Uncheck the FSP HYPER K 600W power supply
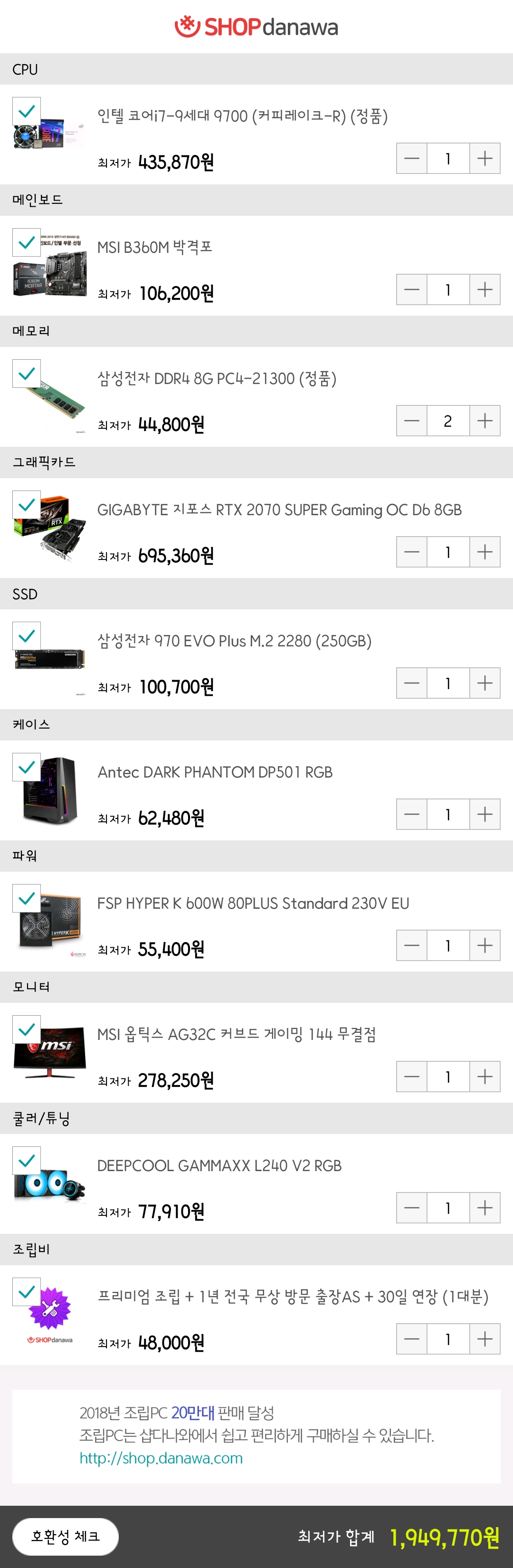This screenshot has width=513, height=1568. click(x=27, y=898)
